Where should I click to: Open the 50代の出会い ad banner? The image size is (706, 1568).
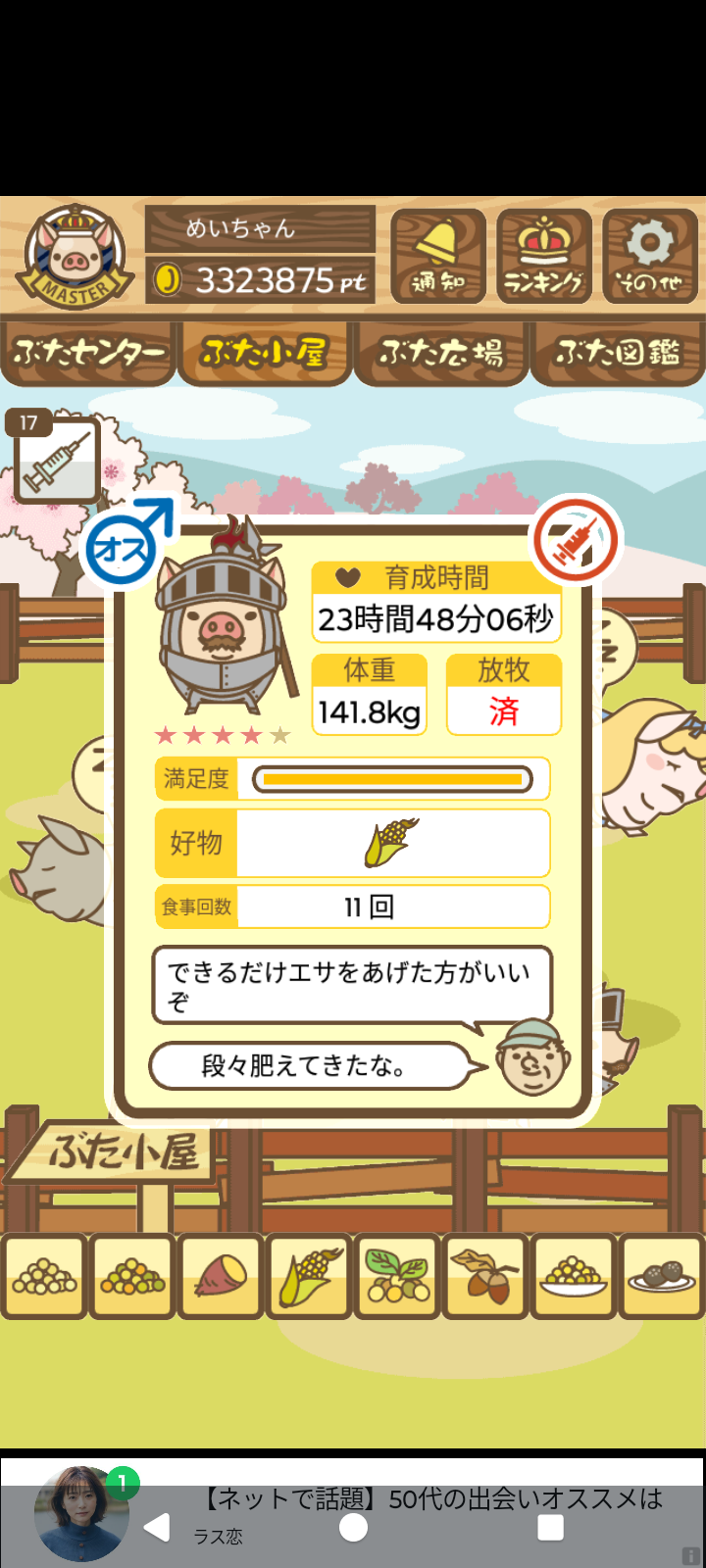pos(431,1498)
